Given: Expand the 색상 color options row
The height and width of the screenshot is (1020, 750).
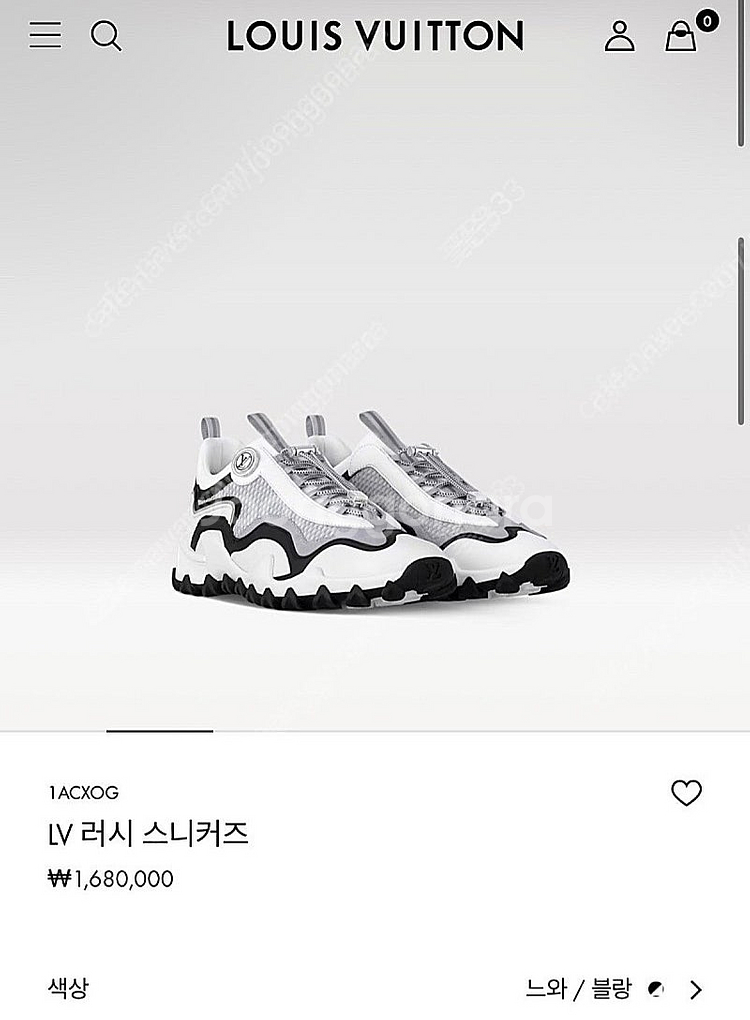Looking at the screenshot, I should 695,990.
